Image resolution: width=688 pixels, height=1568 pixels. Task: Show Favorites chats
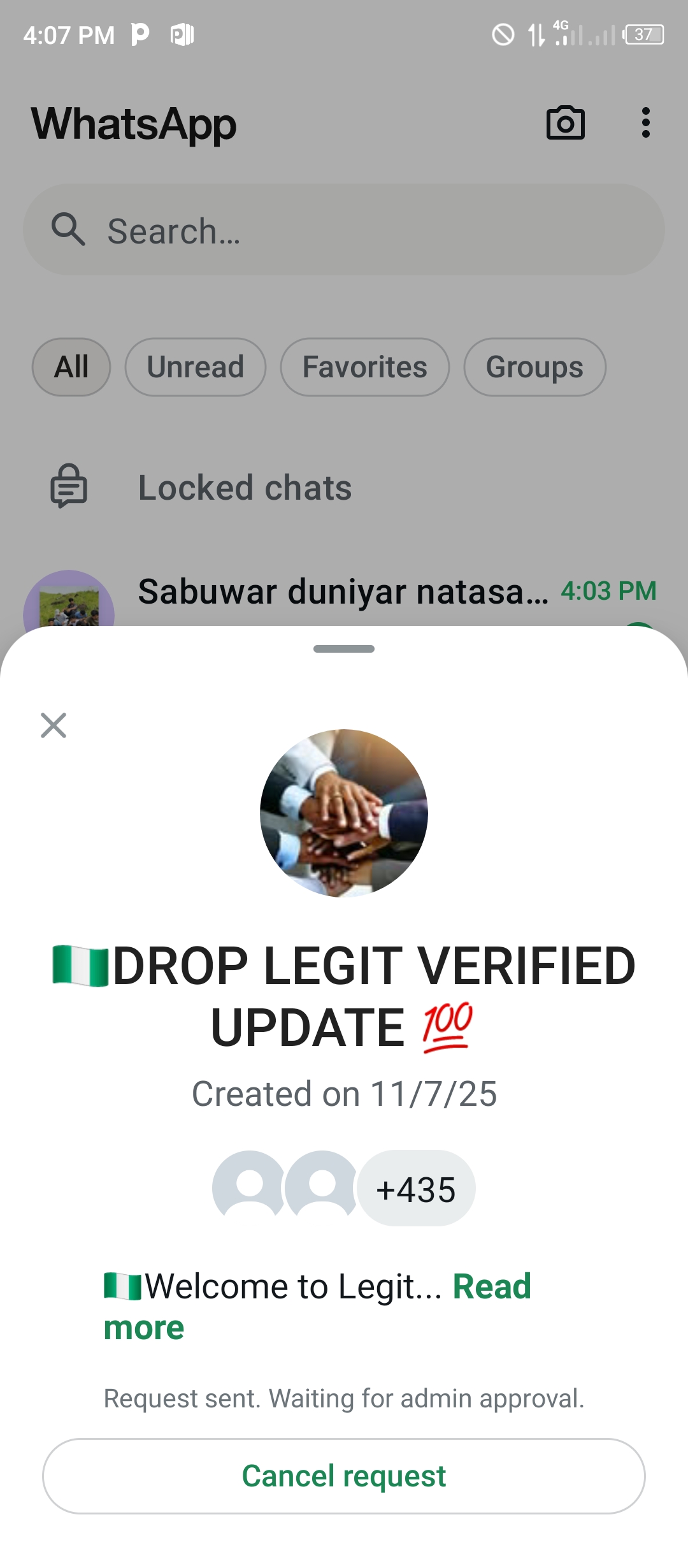coord(364,367)
